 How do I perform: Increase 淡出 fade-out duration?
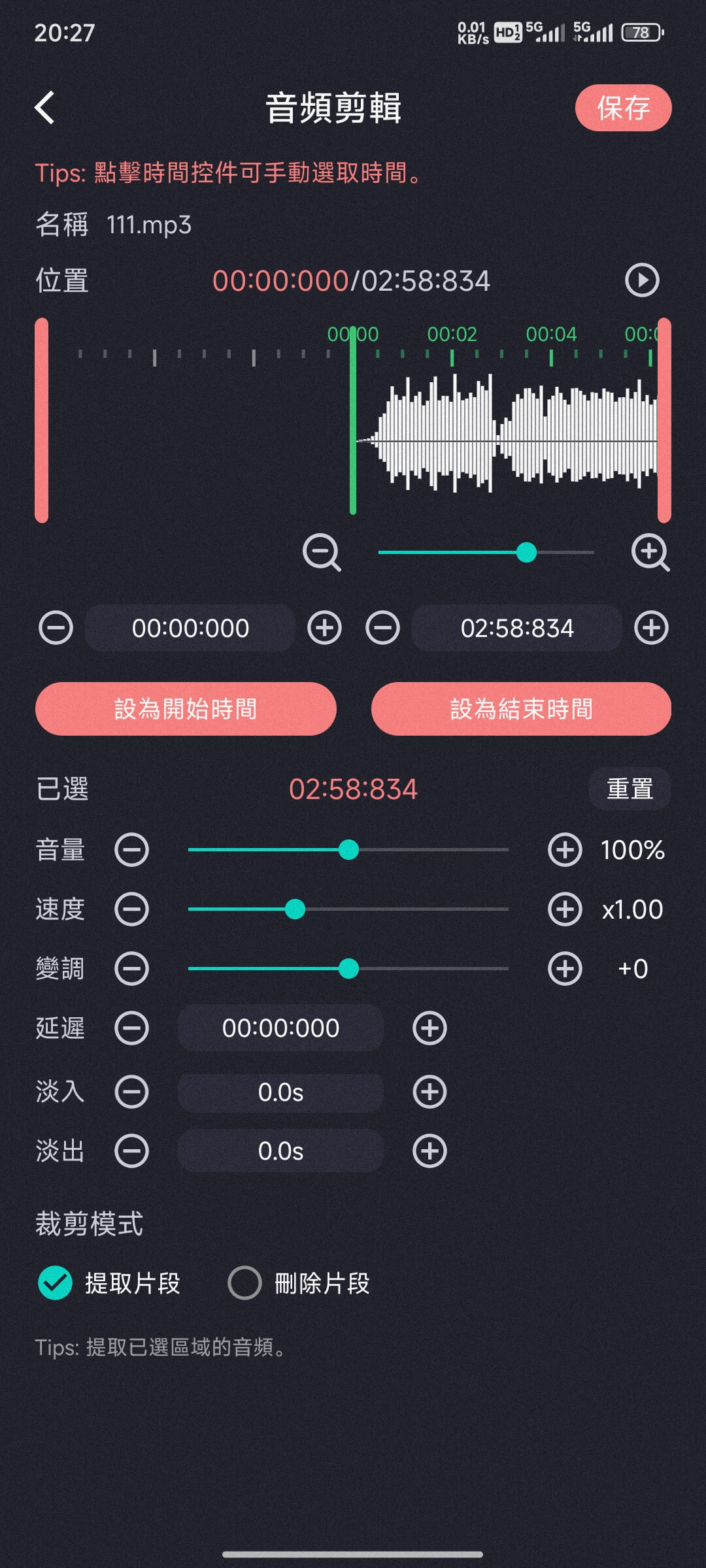coord(429,1151)
